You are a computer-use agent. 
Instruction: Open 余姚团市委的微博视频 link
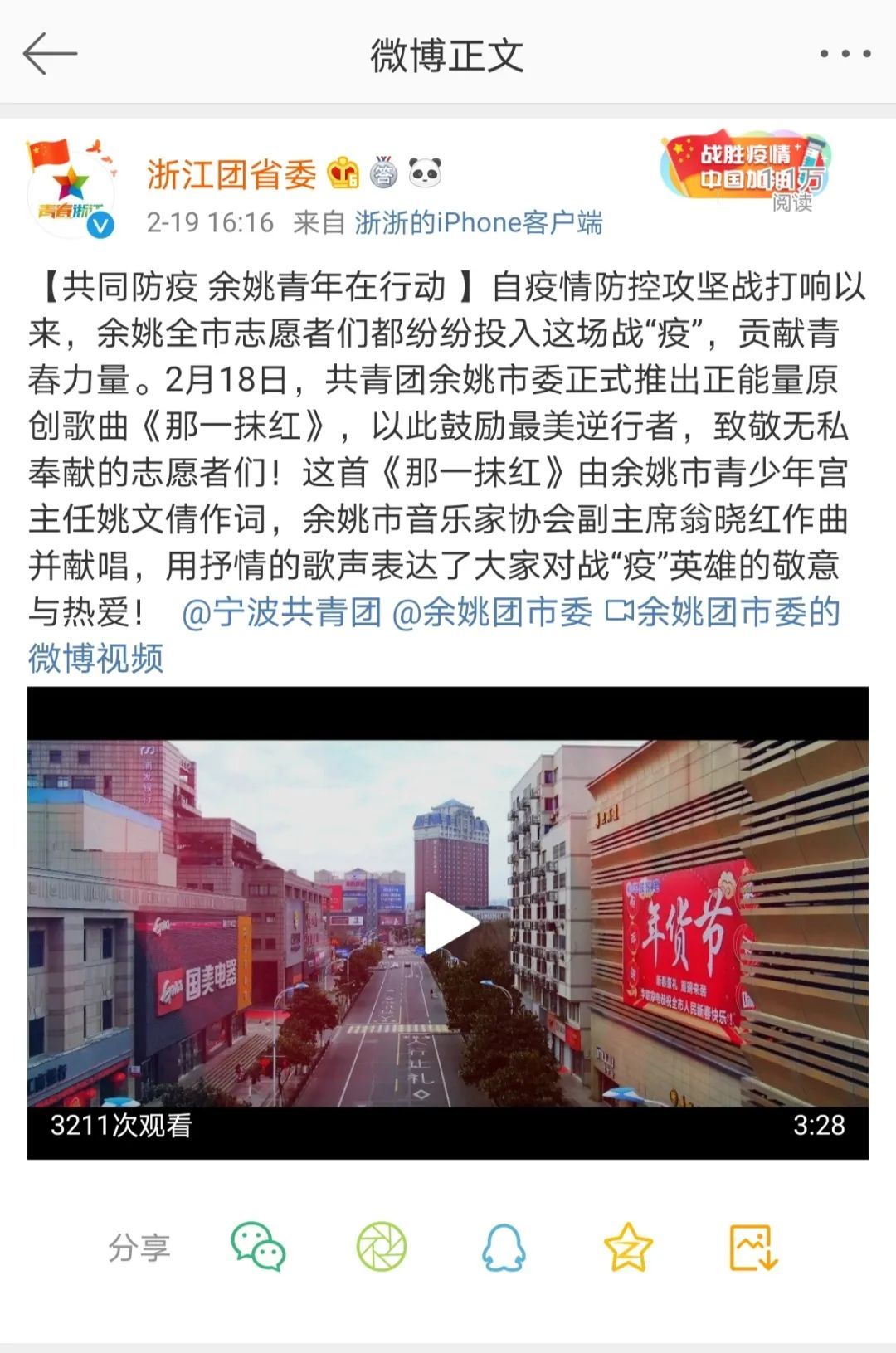click(722, 612)
